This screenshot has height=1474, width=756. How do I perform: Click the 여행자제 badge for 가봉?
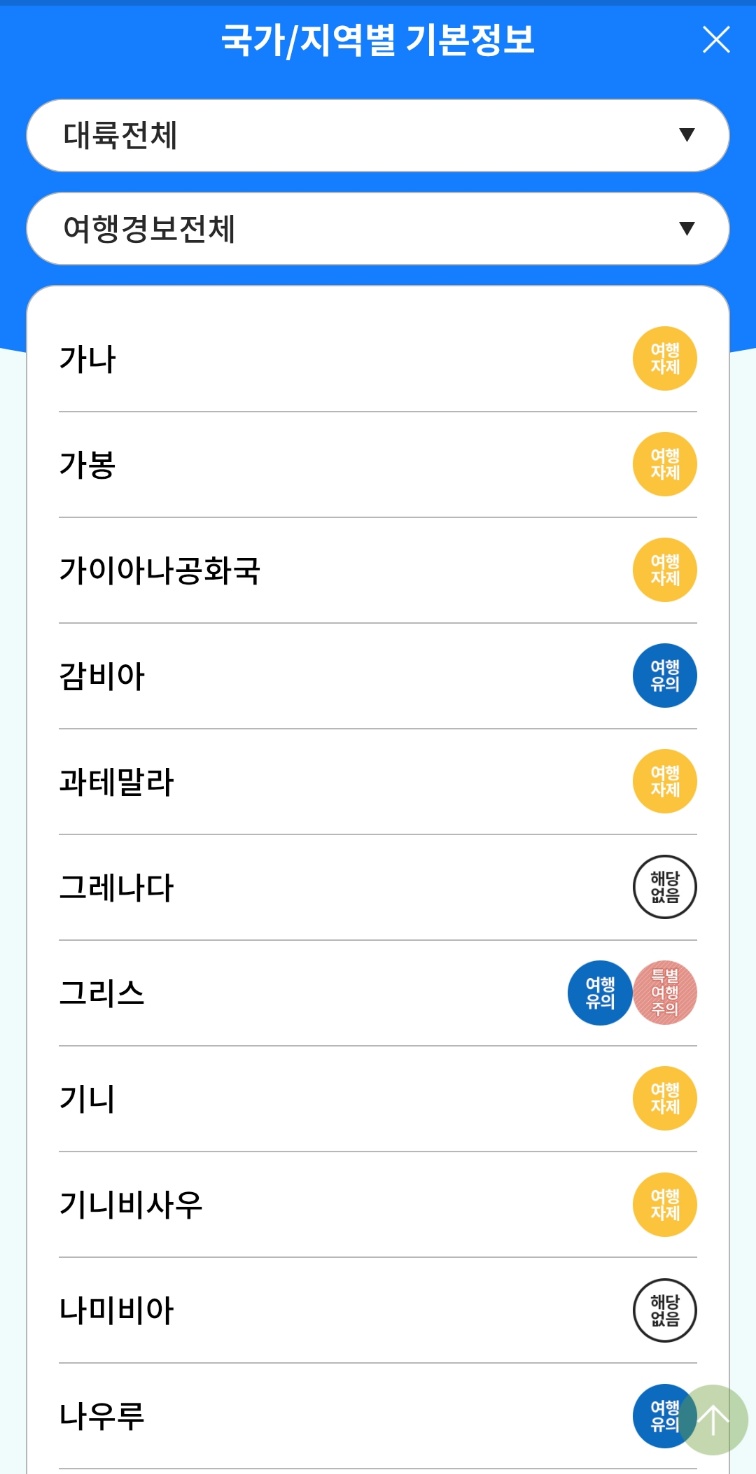click(x=663, y=463)
